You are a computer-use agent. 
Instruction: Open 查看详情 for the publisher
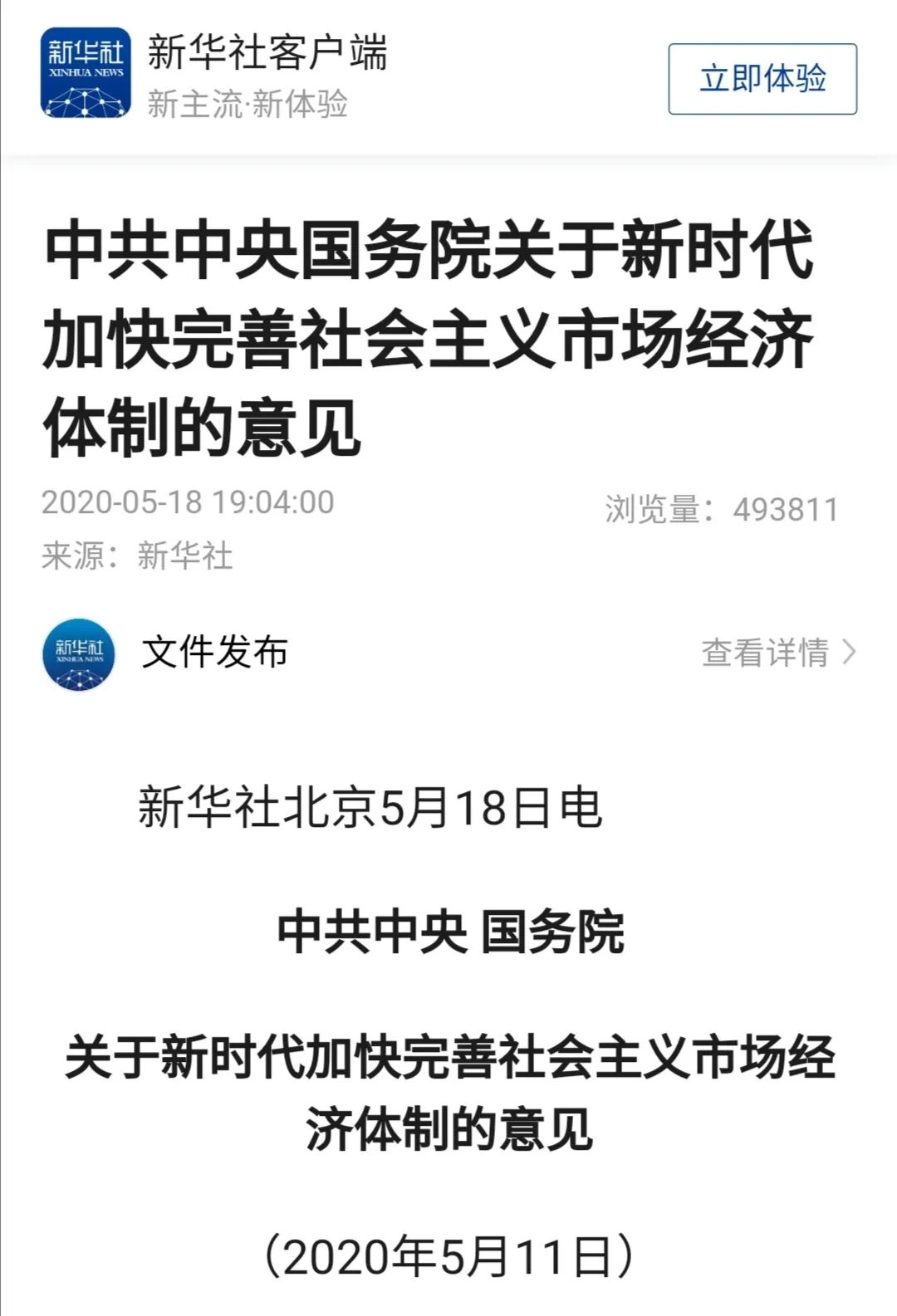tap(777, 653)
